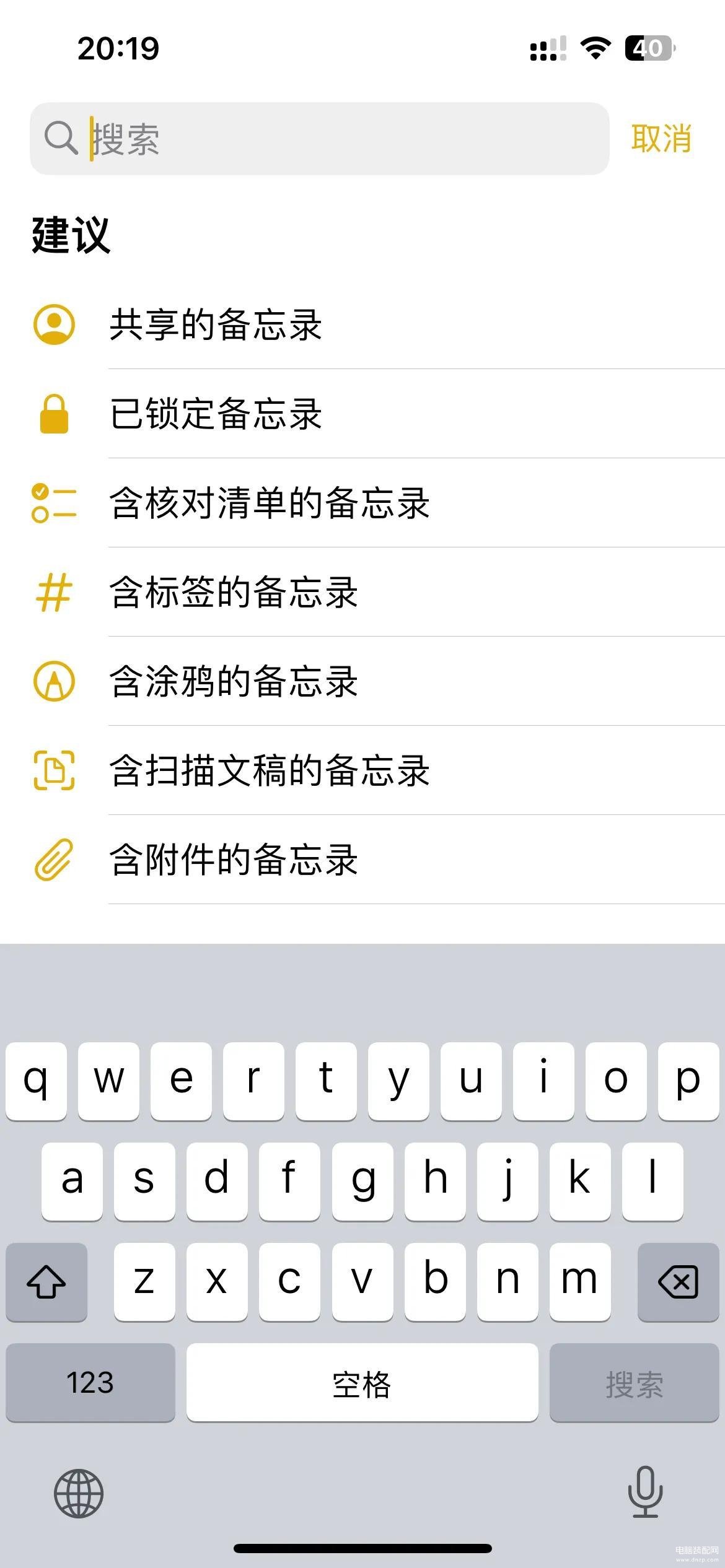725x1568 pixels.
Task: Choose 含涂鸦的备忘录 suggestion
Action: (362, 681)
